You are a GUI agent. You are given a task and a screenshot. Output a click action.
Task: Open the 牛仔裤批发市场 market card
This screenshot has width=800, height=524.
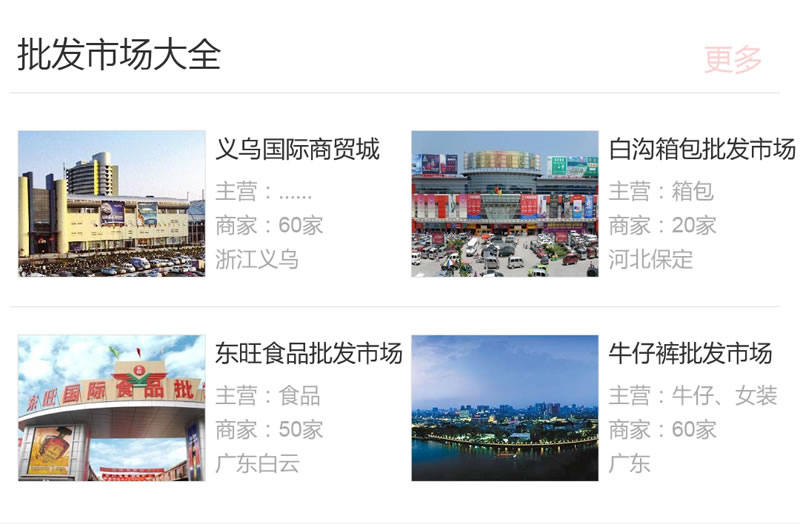[x=690, y=354]
